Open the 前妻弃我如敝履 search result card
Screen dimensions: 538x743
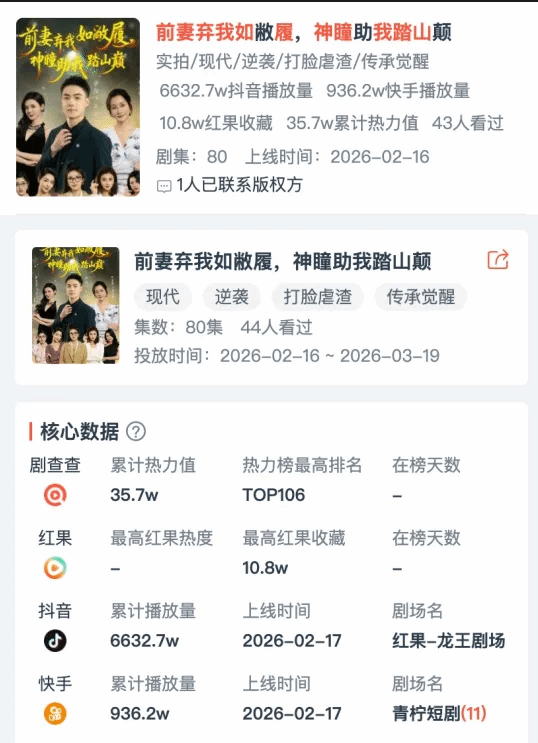[x=269, y=108]
